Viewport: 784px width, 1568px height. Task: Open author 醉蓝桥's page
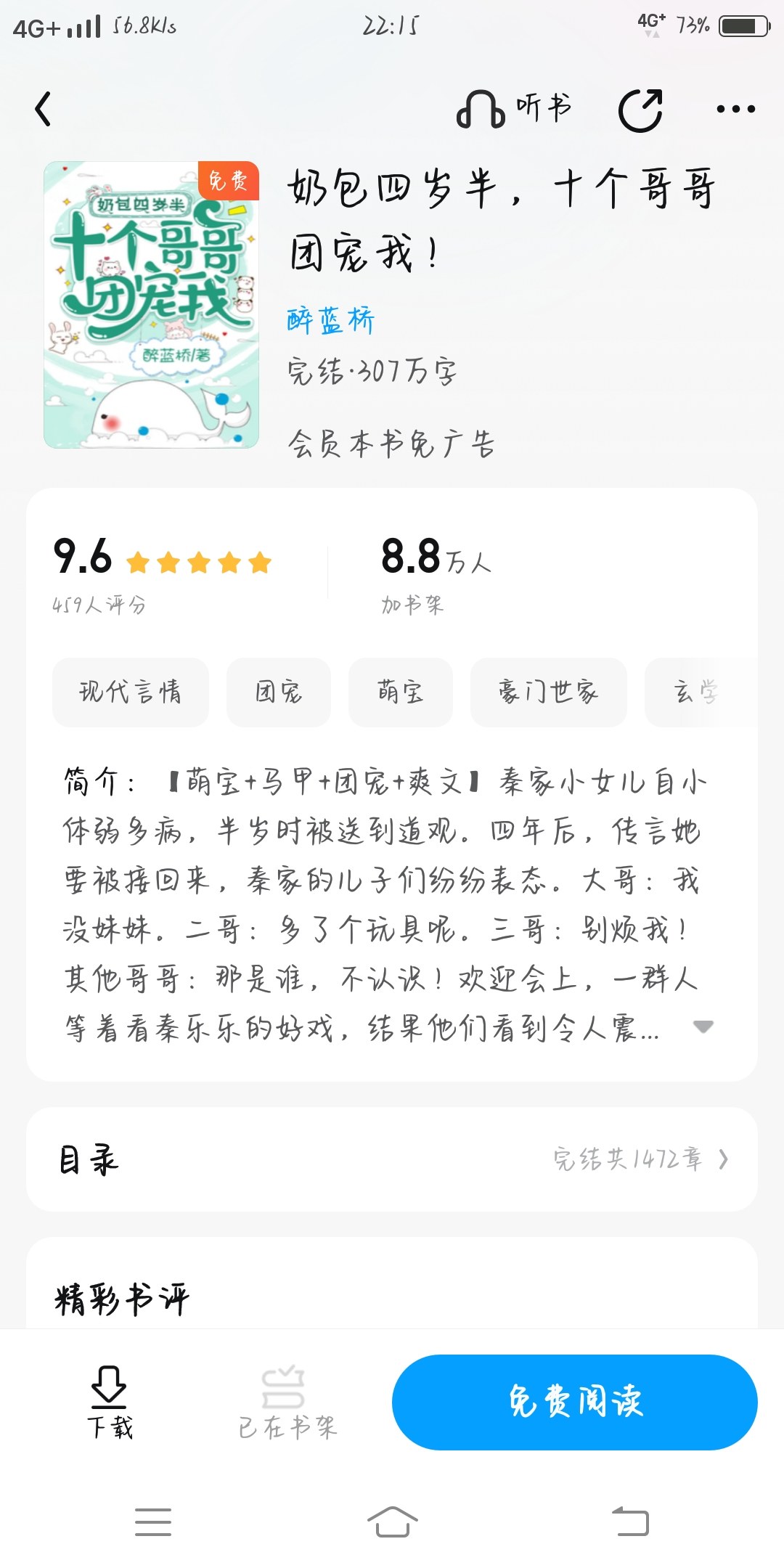(x=331, y=319)
